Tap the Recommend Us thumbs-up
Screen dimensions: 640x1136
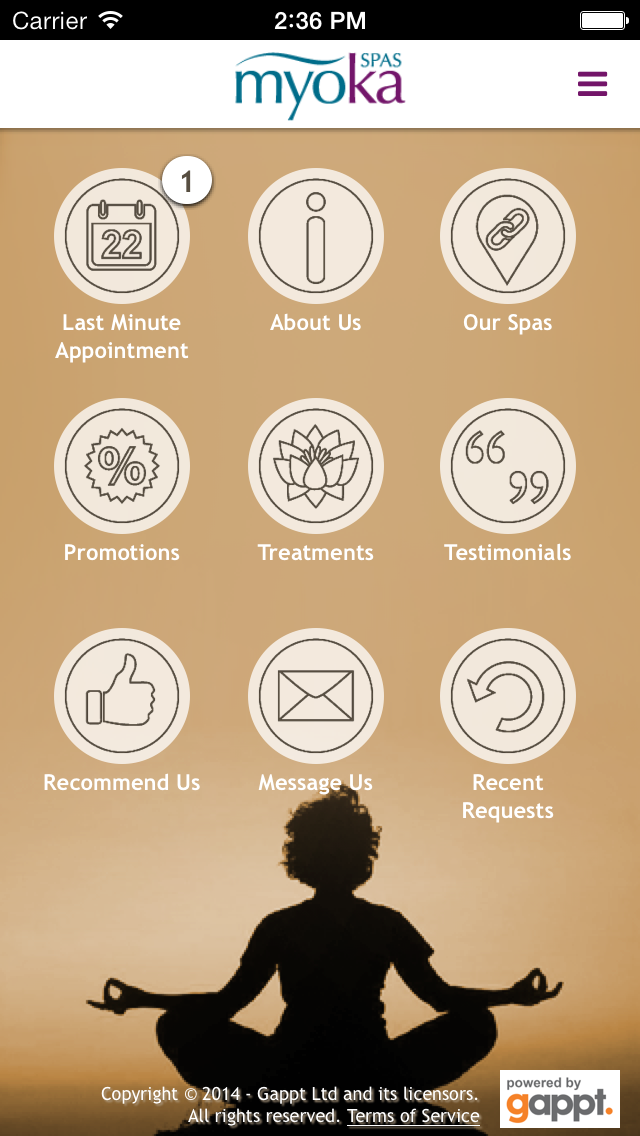pyautogui.click(x=122, y=697)
